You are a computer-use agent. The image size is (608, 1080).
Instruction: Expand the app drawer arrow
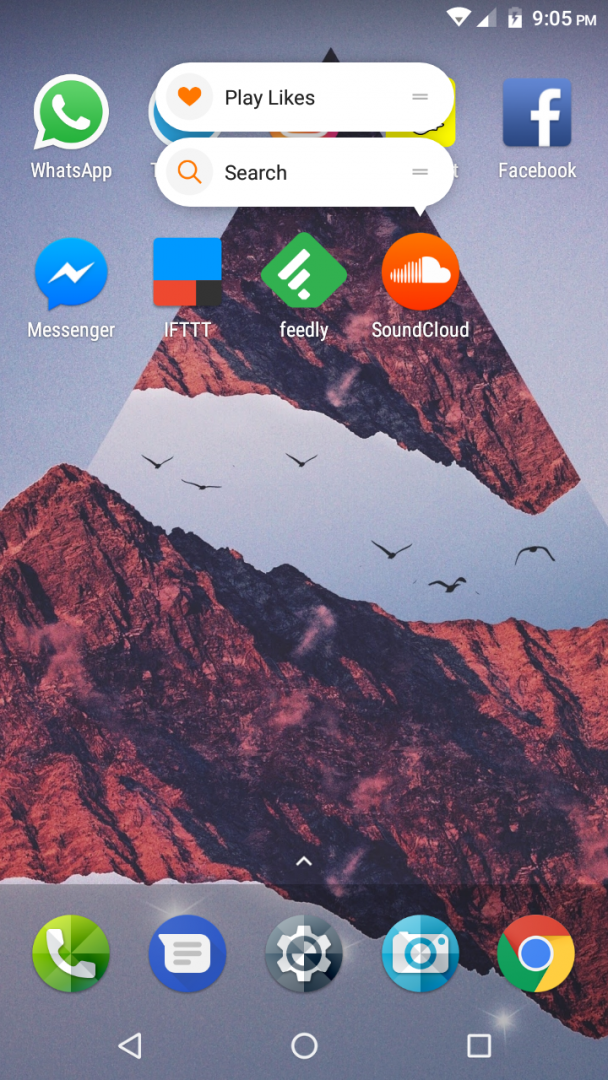tap(304, 861)
